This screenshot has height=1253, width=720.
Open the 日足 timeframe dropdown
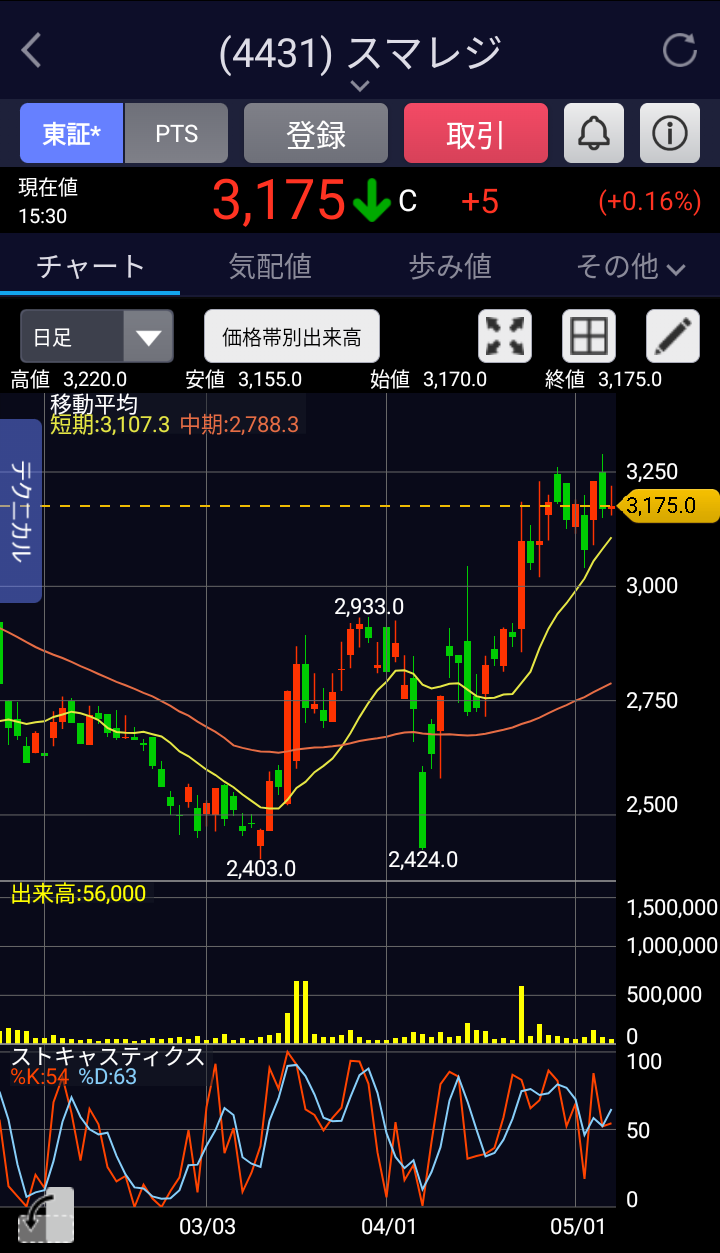[x=97, y=336]
